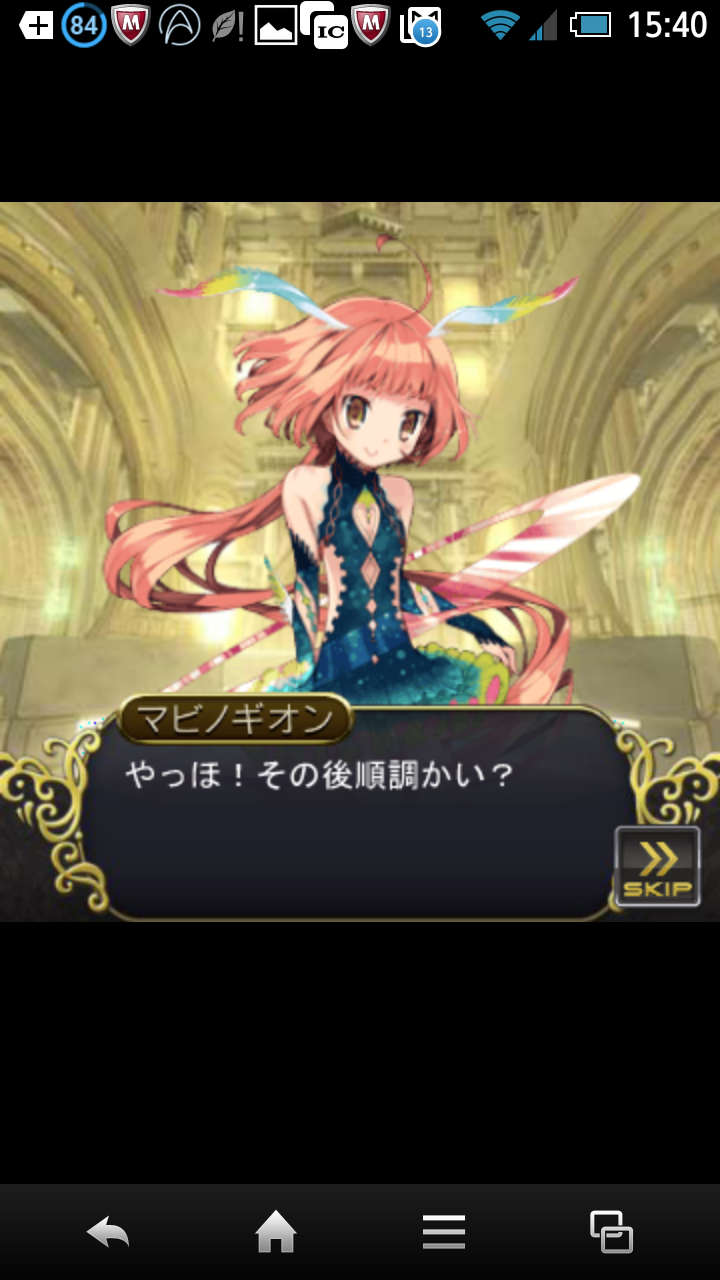Open the browser menu icon
The image size is (720, 1280).
coord(444,1232)
